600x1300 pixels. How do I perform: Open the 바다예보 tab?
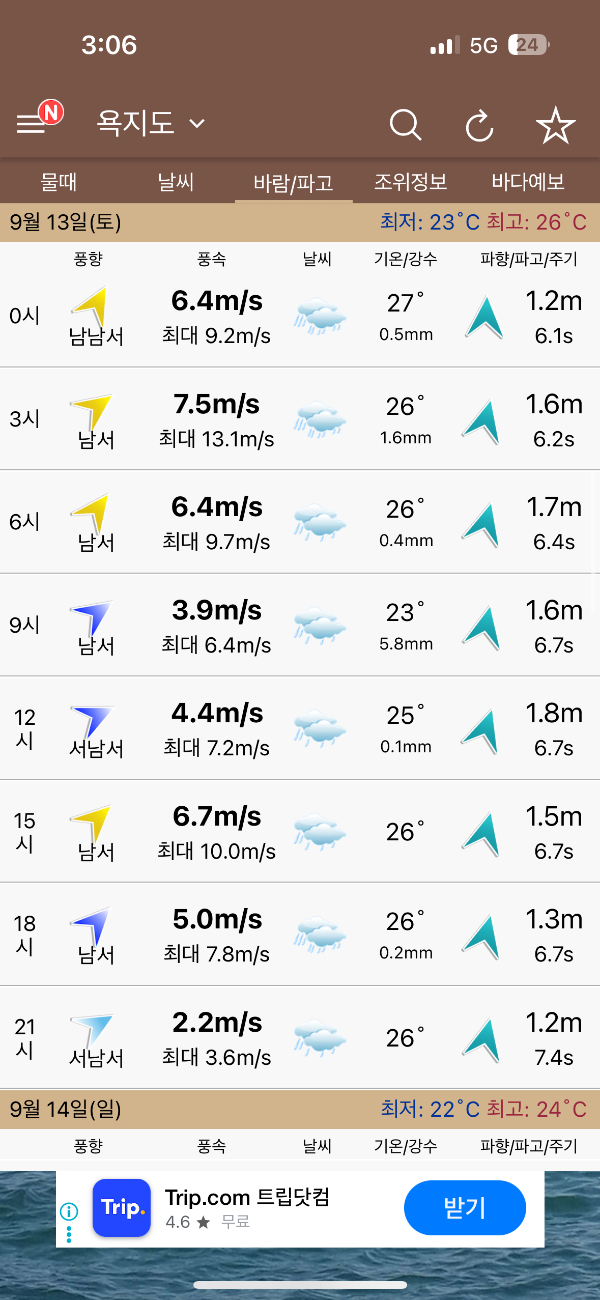pos(528,182)
